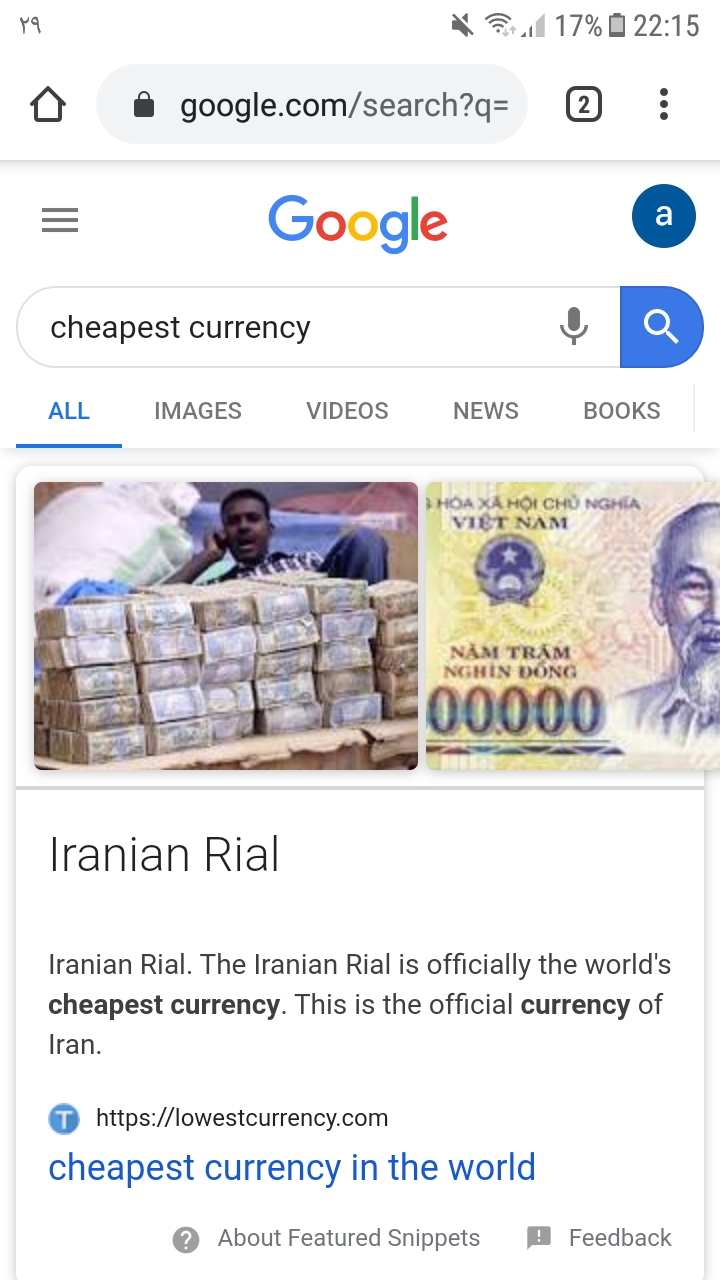Viewport: 720px width, 1280px height.
Task: Edit the cheapest currency search field
Action: point(290,327)
